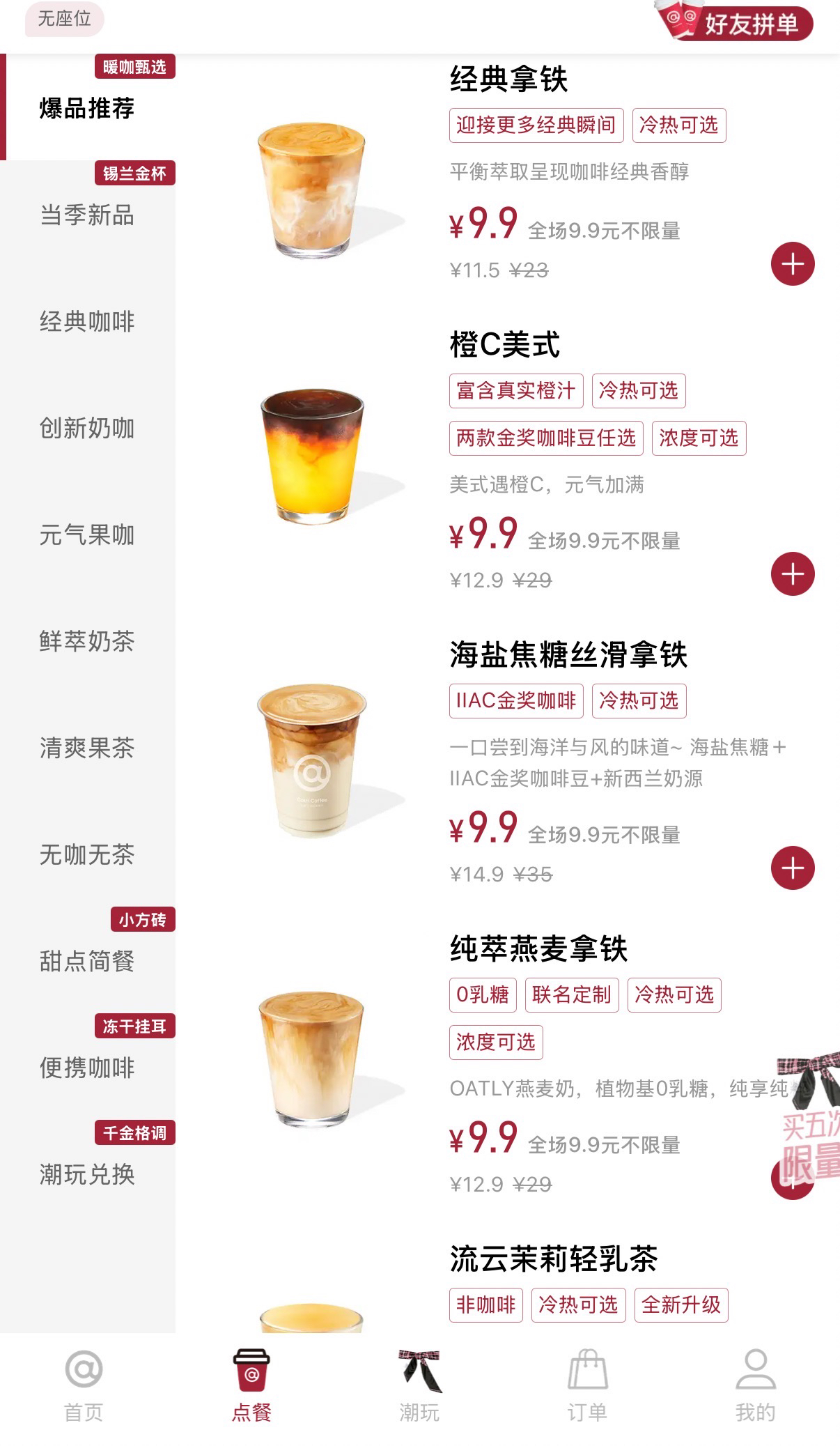
Task: Add 经典拿铁 to the cart
Action: pyautogui.click(x=792, y=264)
